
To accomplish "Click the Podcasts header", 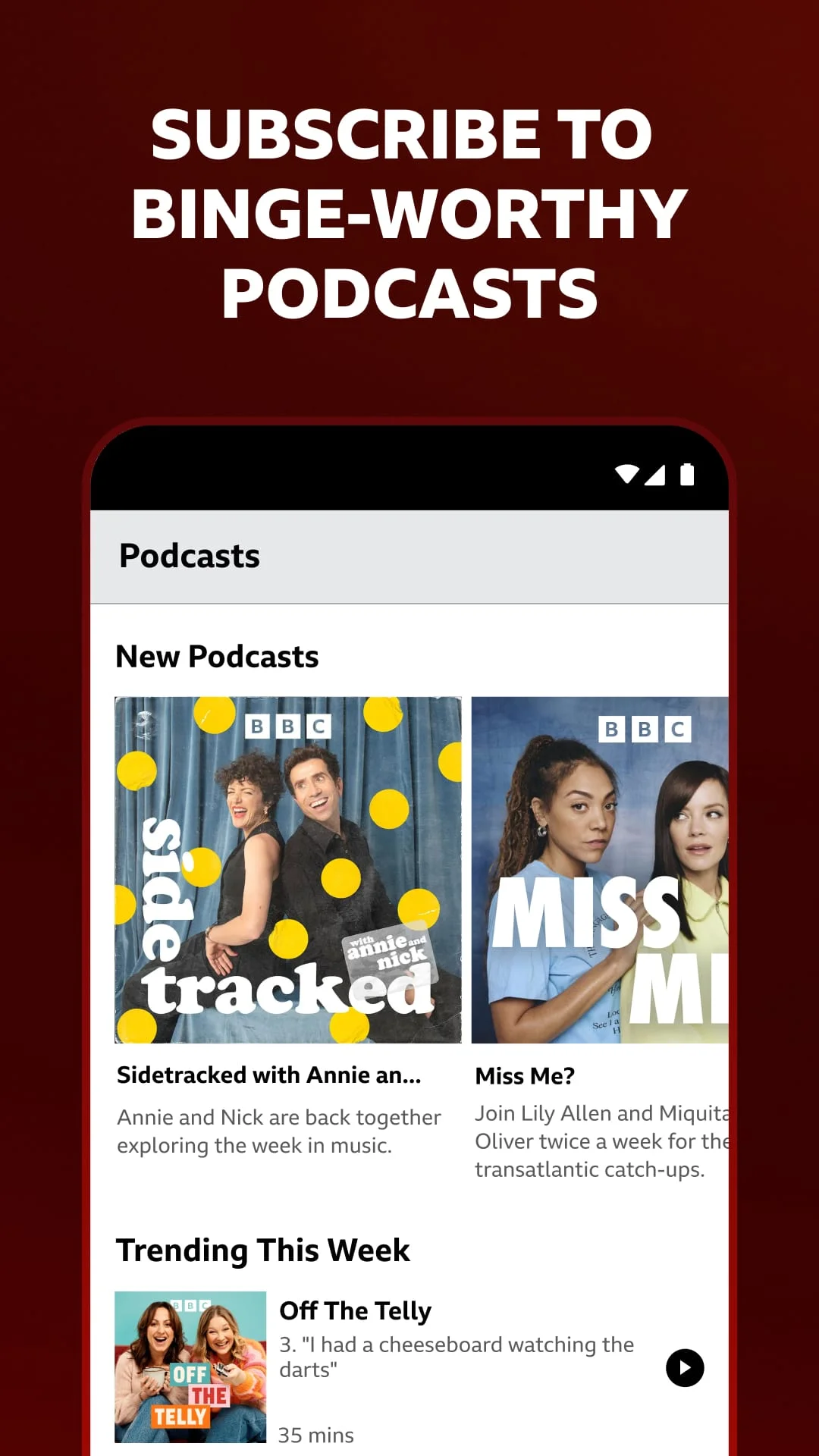I will (x=189, y=556).
